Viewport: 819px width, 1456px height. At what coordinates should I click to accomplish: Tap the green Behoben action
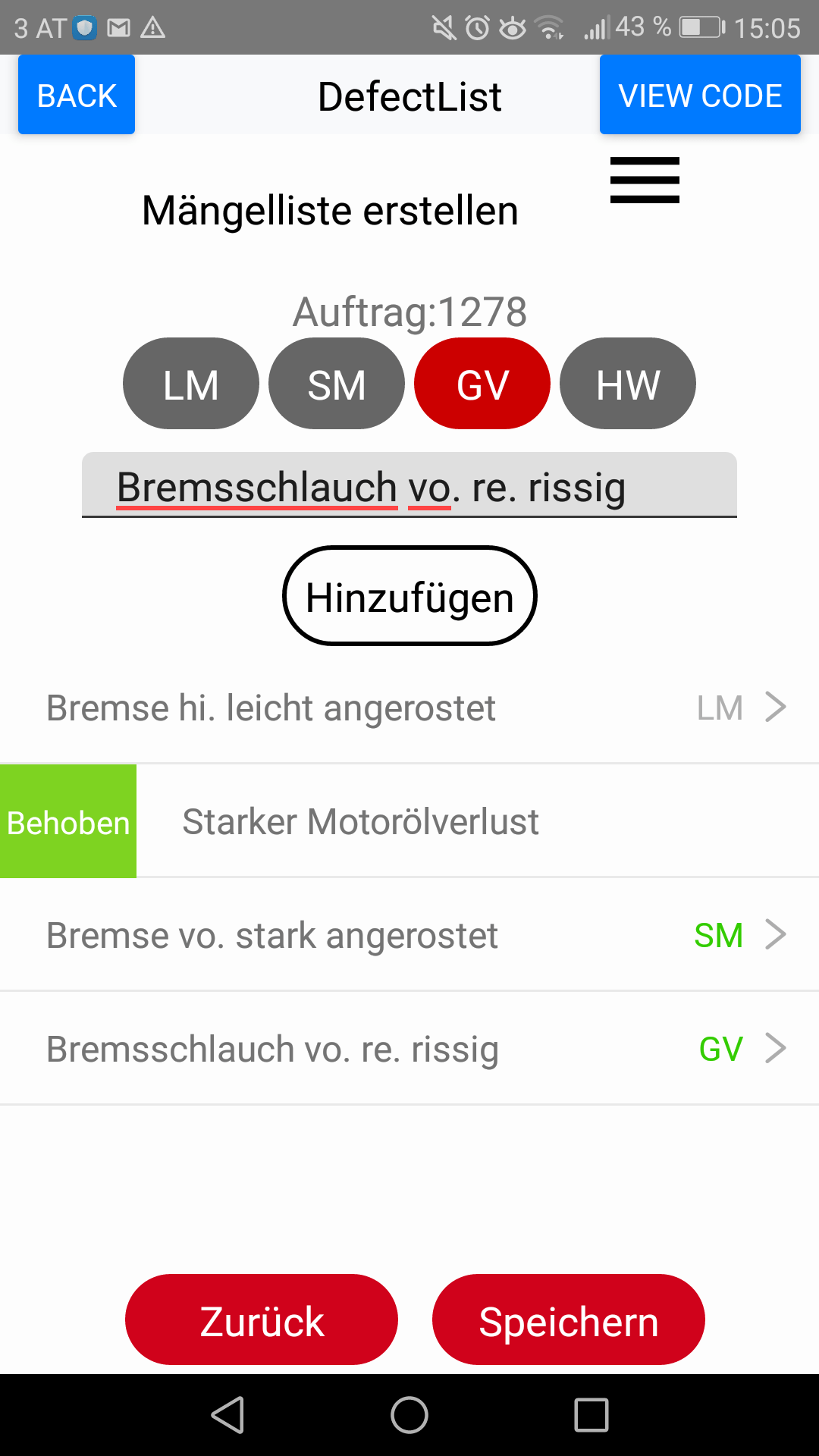pyautogui.click(x=68, y=821)
